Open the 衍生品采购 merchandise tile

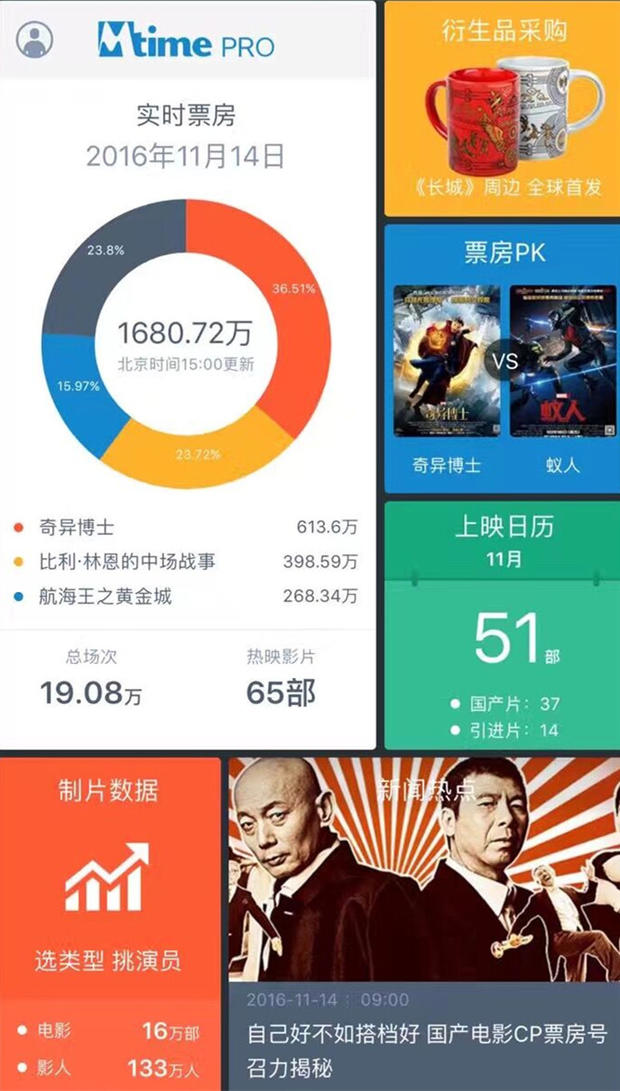click(502, 108)
